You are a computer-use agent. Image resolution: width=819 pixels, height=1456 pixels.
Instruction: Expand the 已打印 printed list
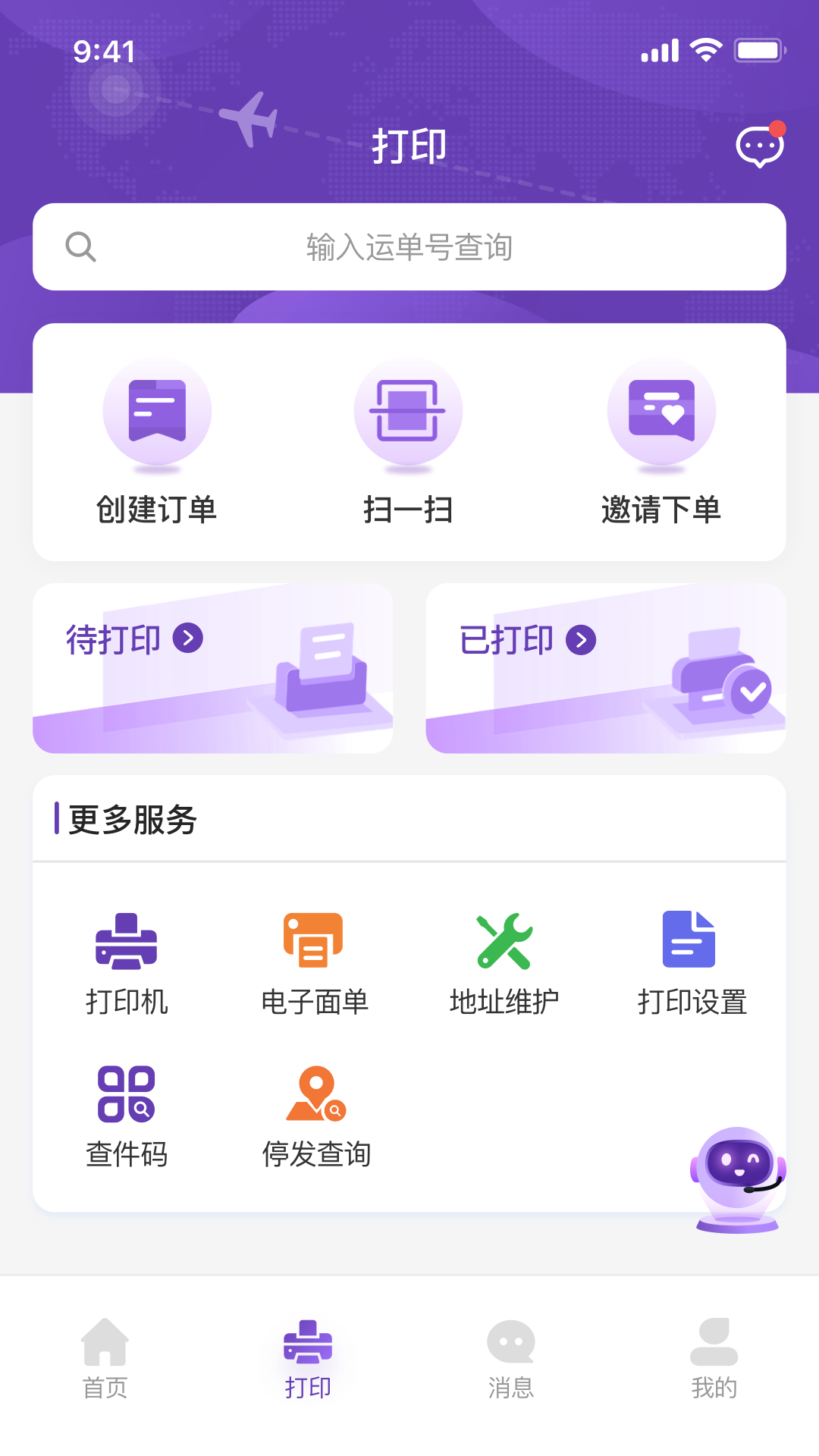[582, 639]
